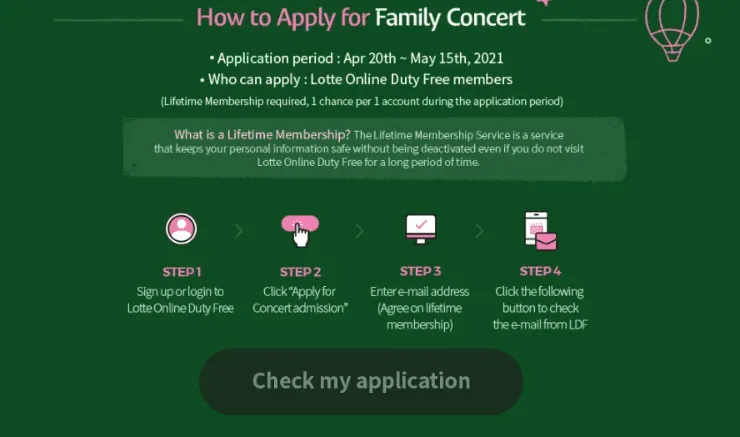Image resolution: width=740 pixels, height=437 pixels.
Task: Tap the Check my application button
Action: coord(361,381)
